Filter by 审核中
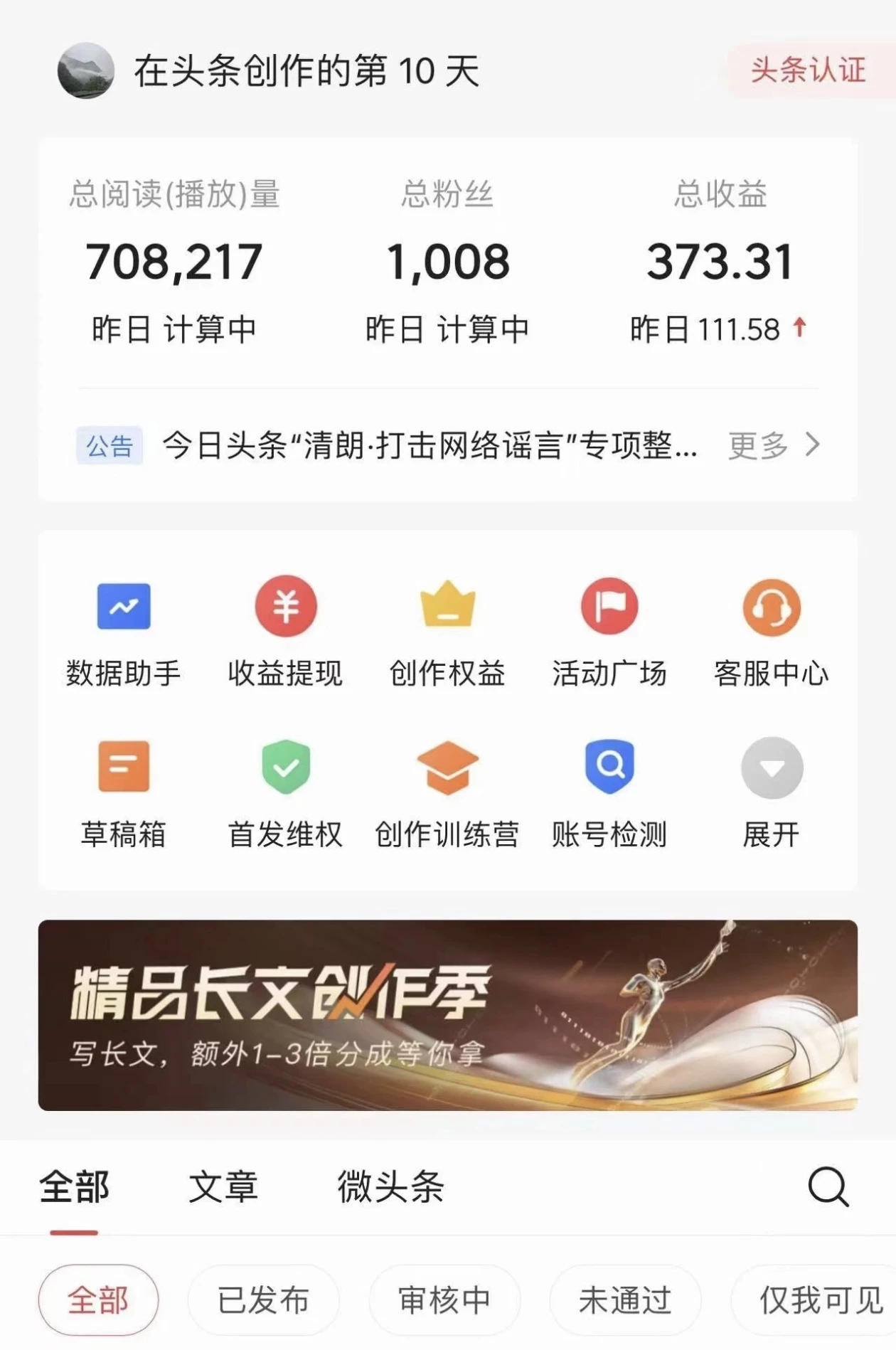896x1350 pixels. pos(444,1300)
